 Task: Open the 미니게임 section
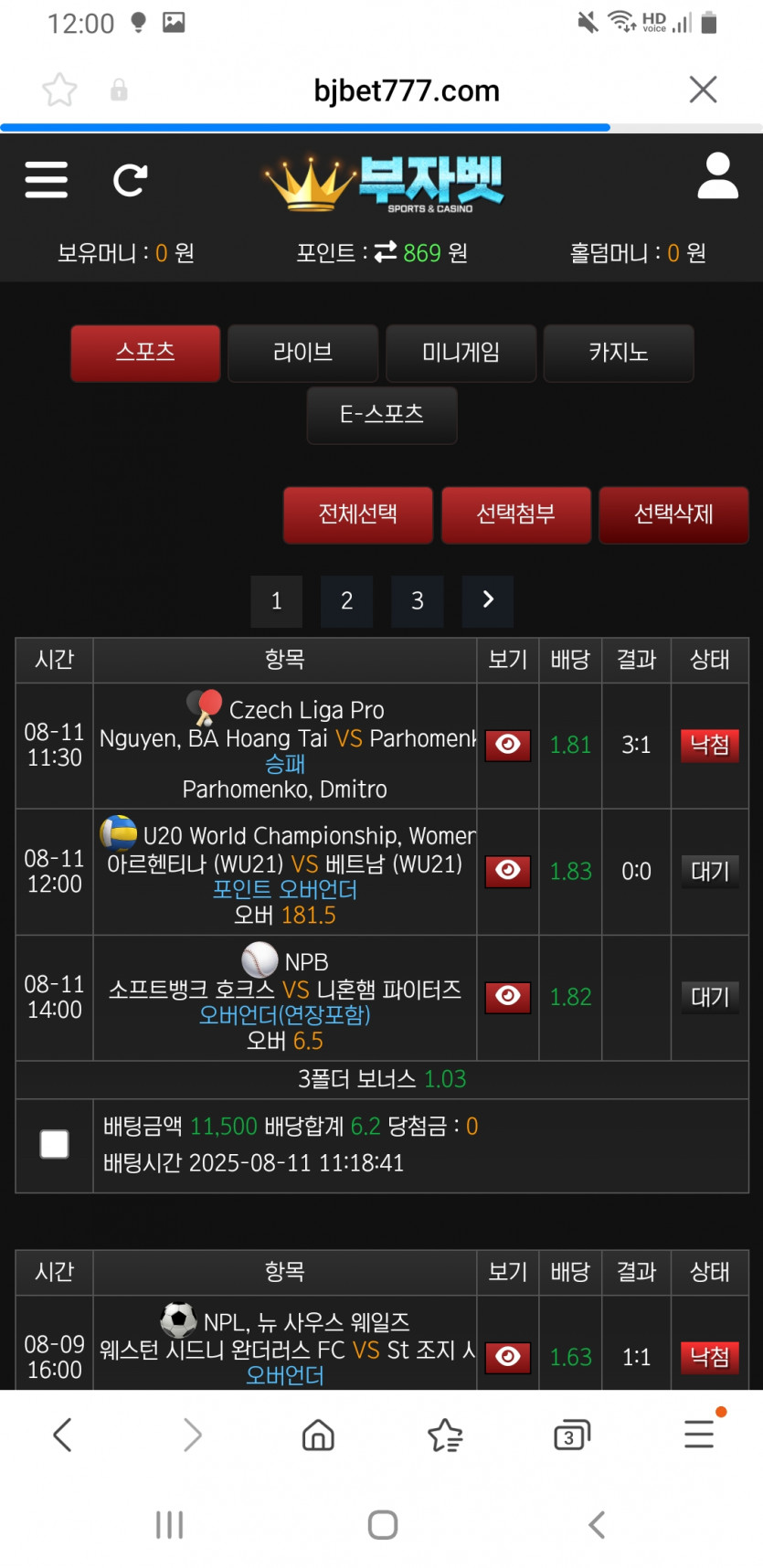pos(461,353)
